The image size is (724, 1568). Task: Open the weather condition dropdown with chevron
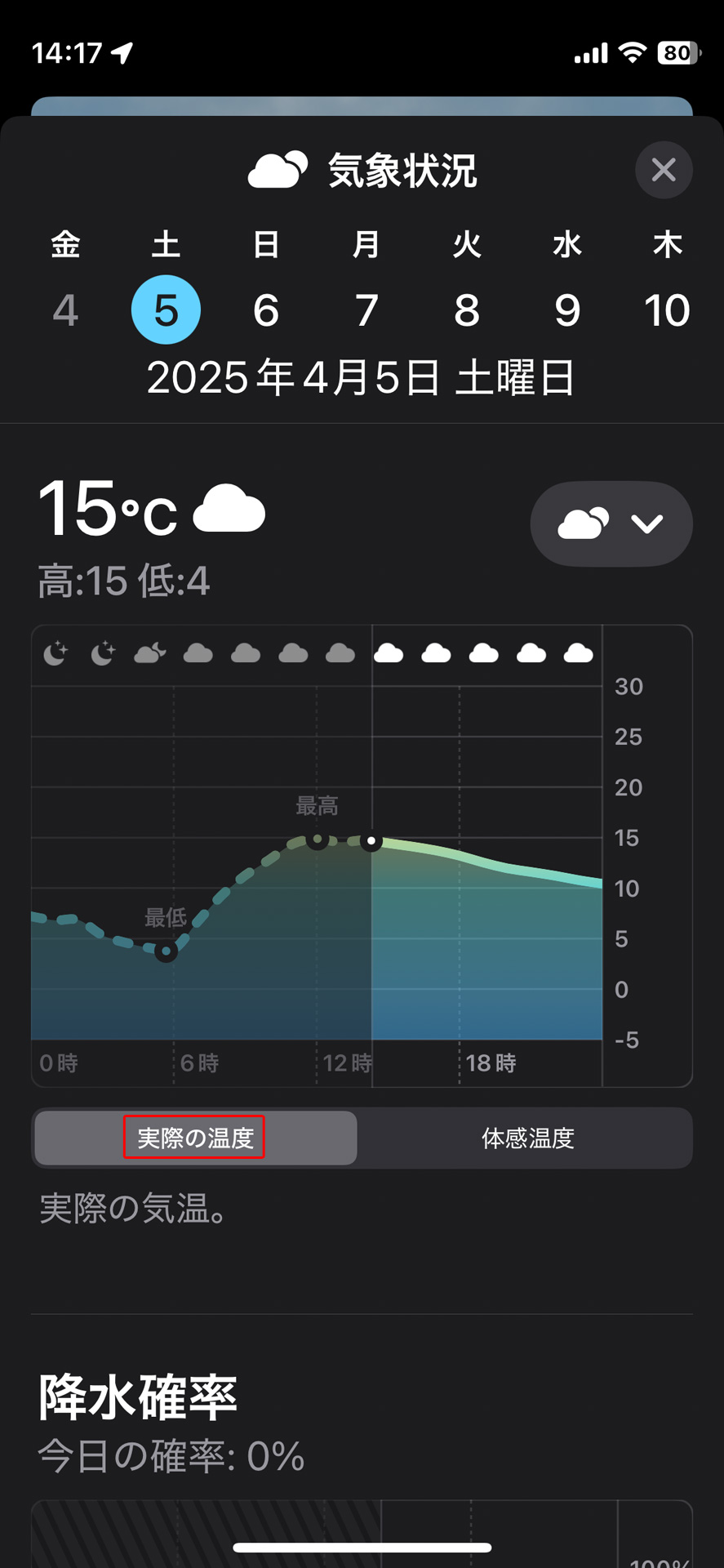pyautogui.click(x=611, y=523)
